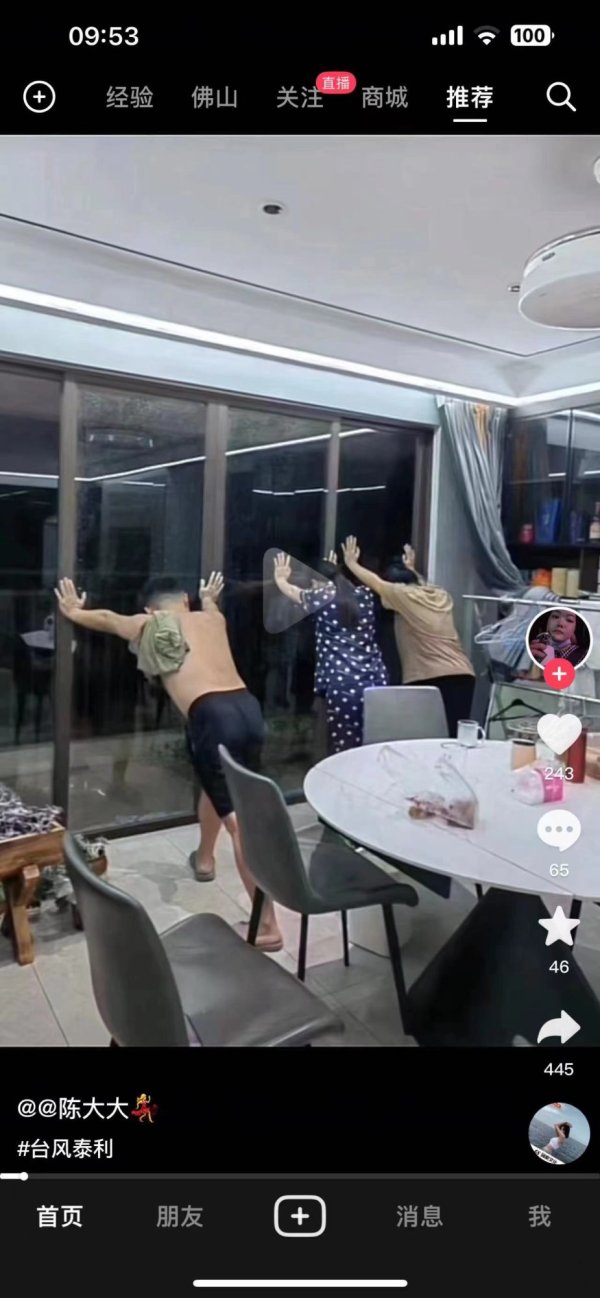
Task: Switch to the 经验 tab
Action: 130,97
